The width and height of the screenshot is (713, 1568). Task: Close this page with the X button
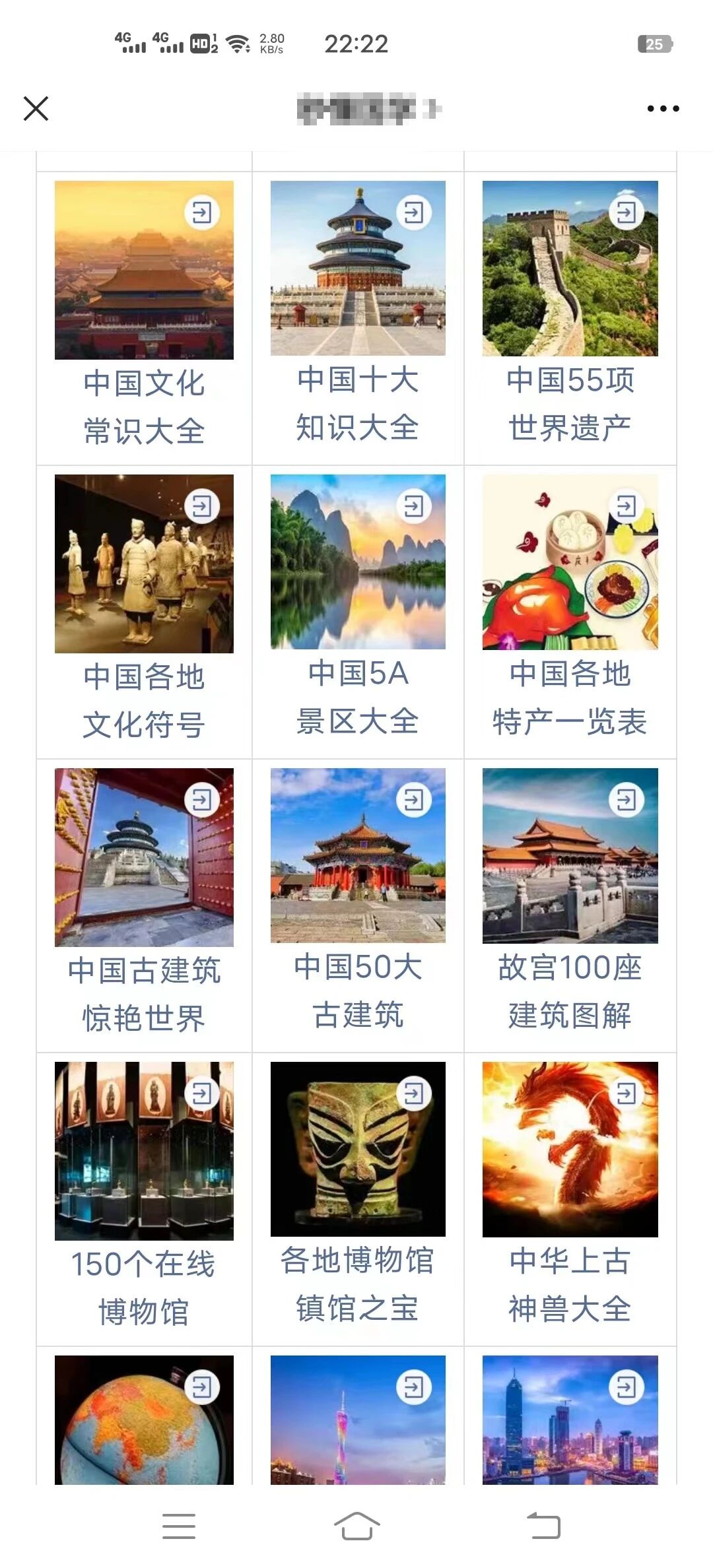[x=36, y=109]
